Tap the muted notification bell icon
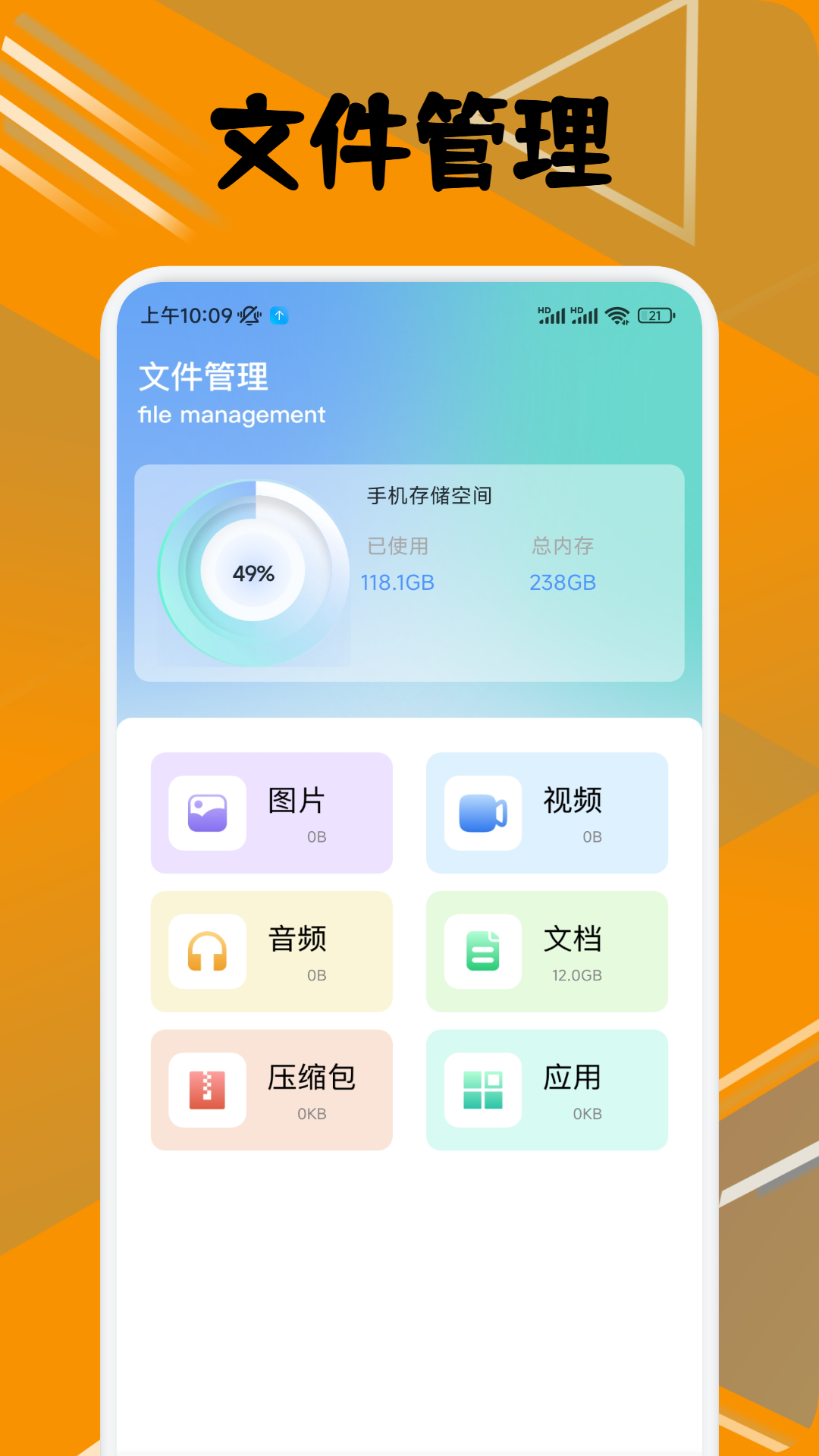 pos(250,315)
